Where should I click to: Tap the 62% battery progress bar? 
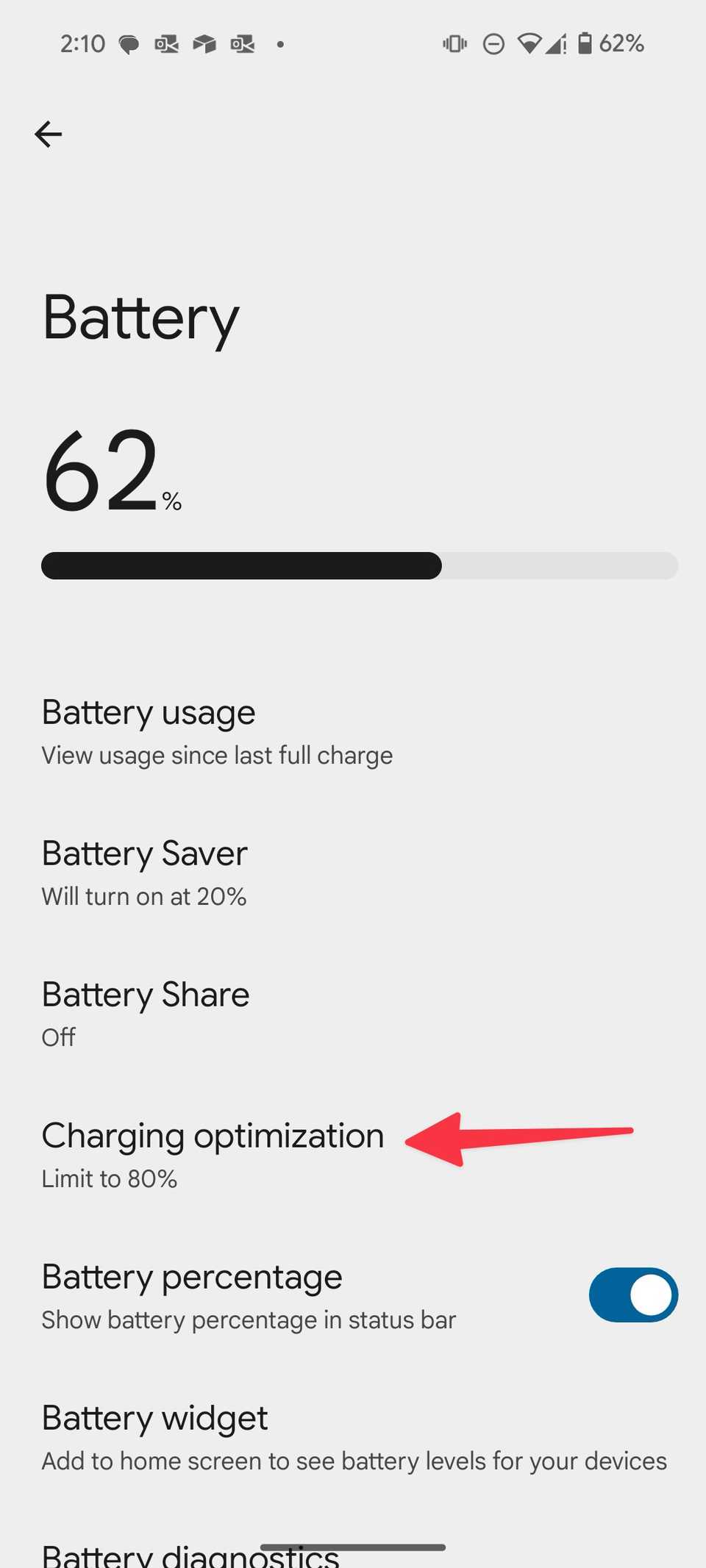pyautogui.click(x=360, y=565)
